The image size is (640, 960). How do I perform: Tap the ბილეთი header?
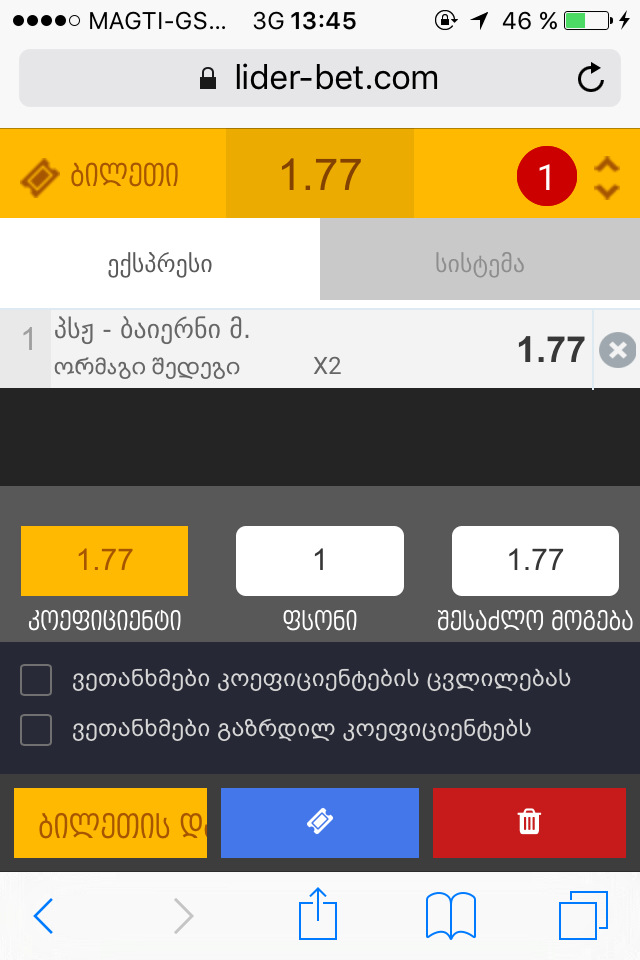pyautogui.click(x=100, y=177)
